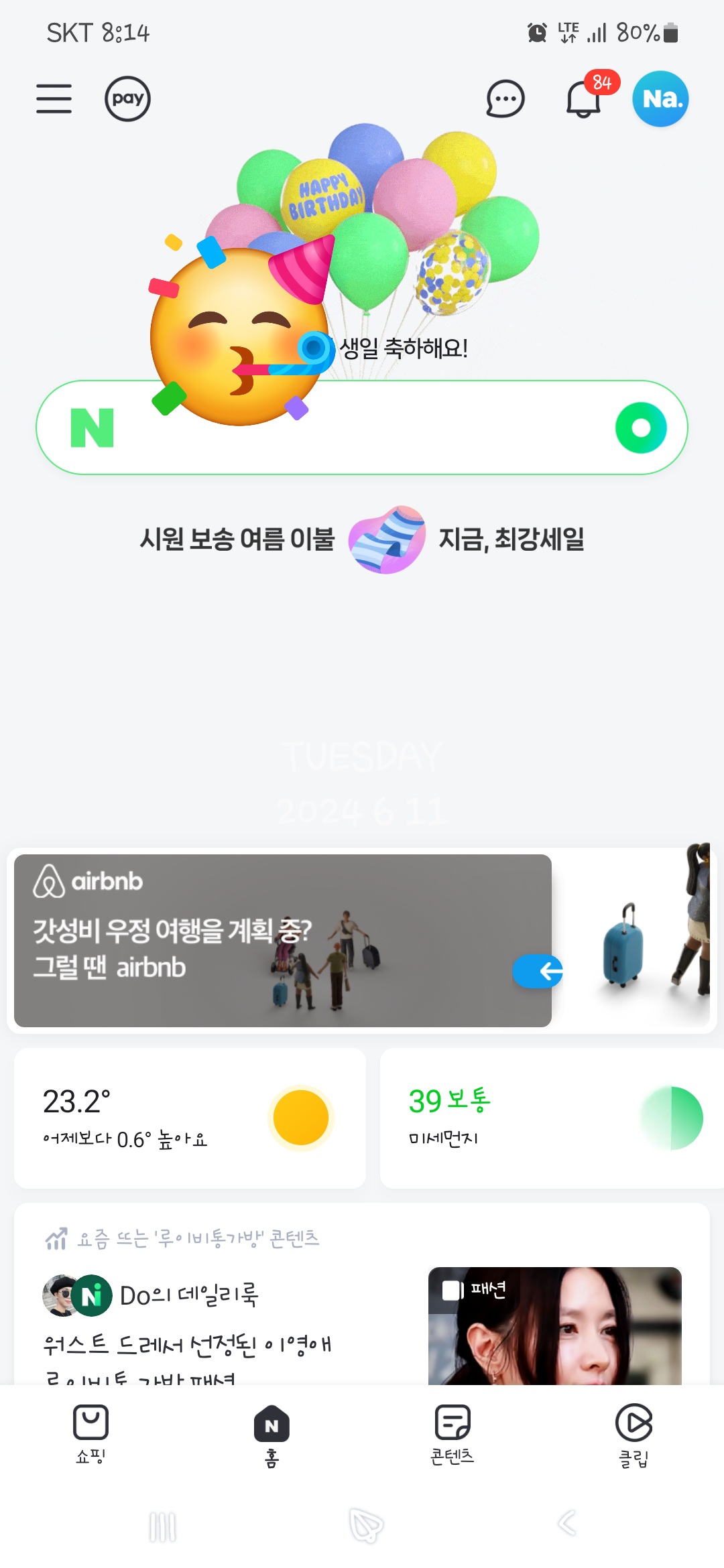Switch to the 홈 tab
Screen dimensions: 724x1568
pos(271,1434)
